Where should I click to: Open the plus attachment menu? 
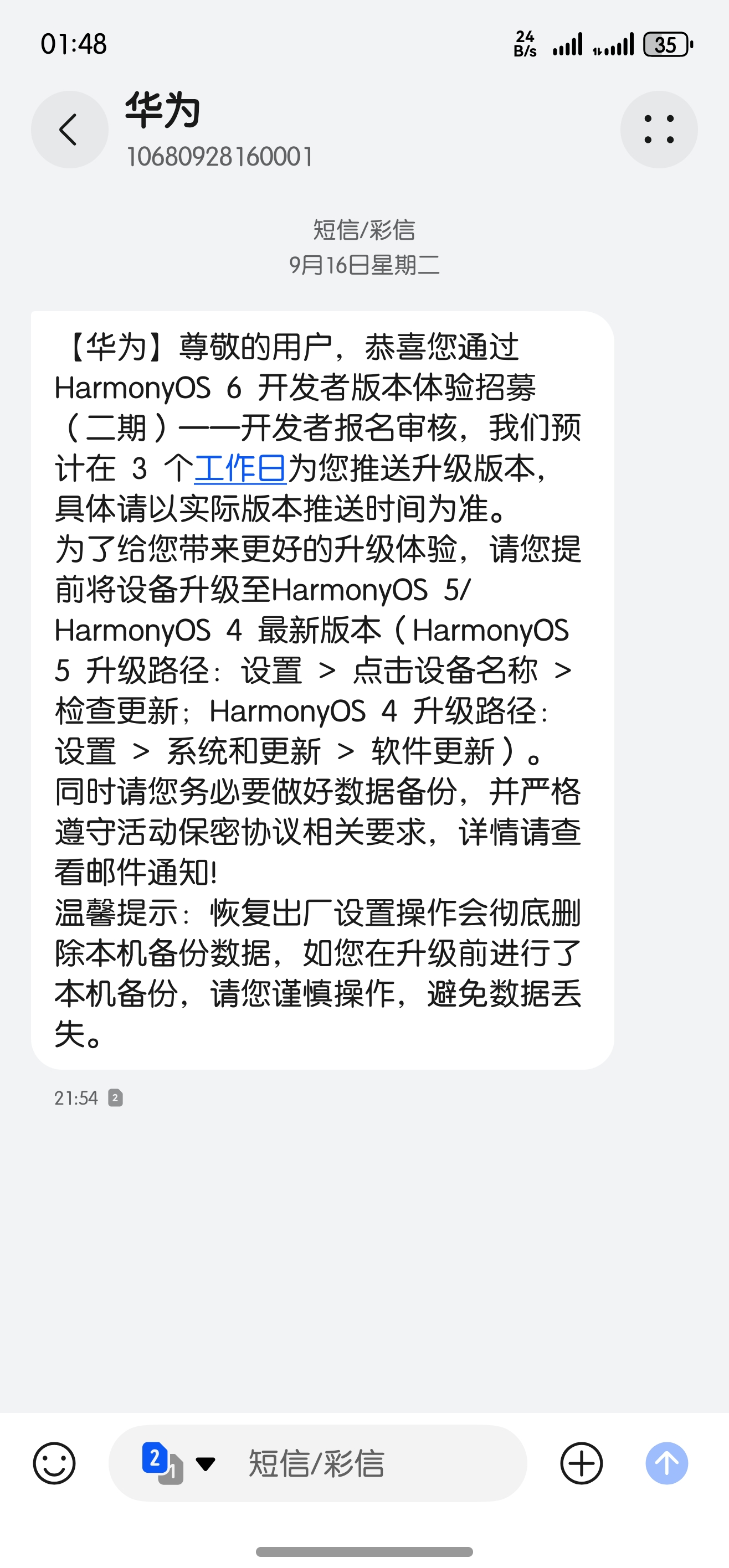[x=581, y=1463]
